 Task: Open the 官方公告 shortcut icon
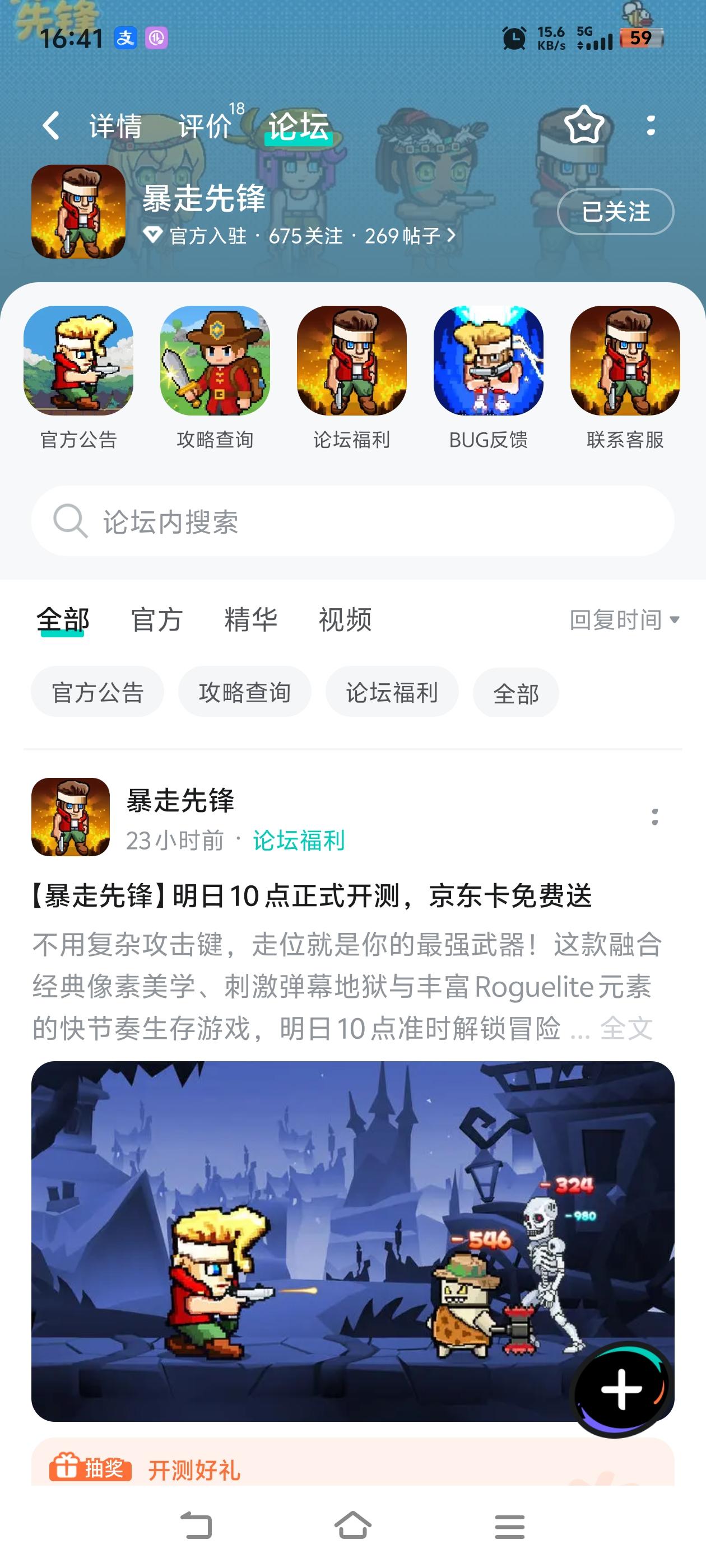click(79, 364)
